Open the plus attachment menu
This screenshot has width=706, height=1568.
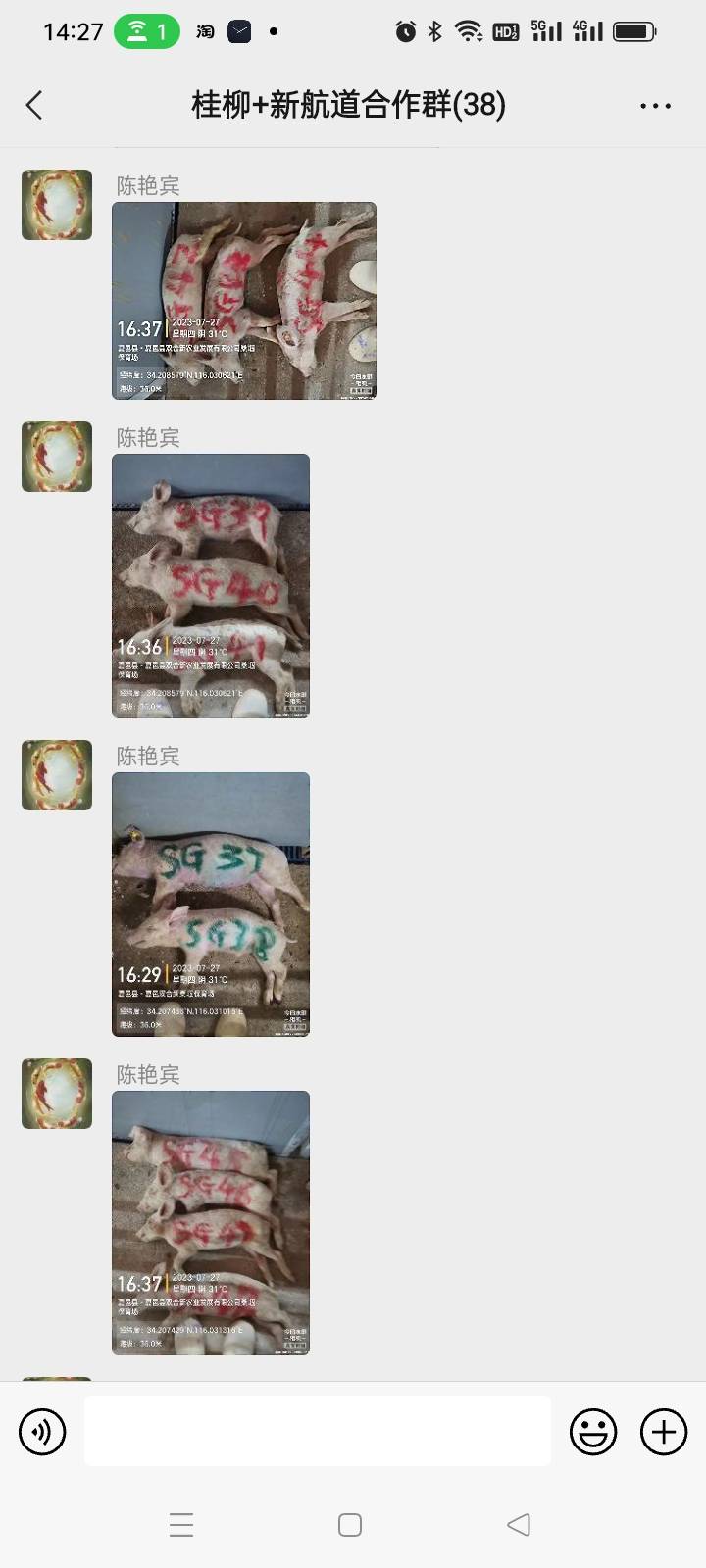tap(664, 1432)
